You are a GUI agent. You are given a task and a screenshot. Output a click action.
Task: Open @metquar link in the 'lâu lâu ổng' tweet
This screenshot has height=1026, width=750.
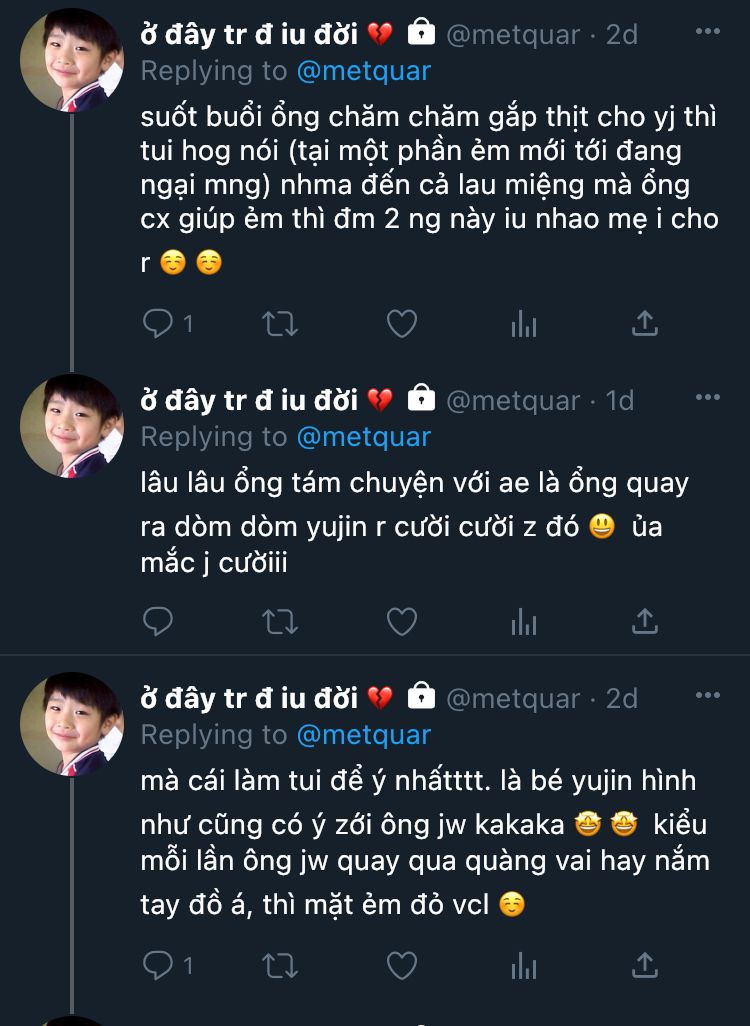coord(363,437)
